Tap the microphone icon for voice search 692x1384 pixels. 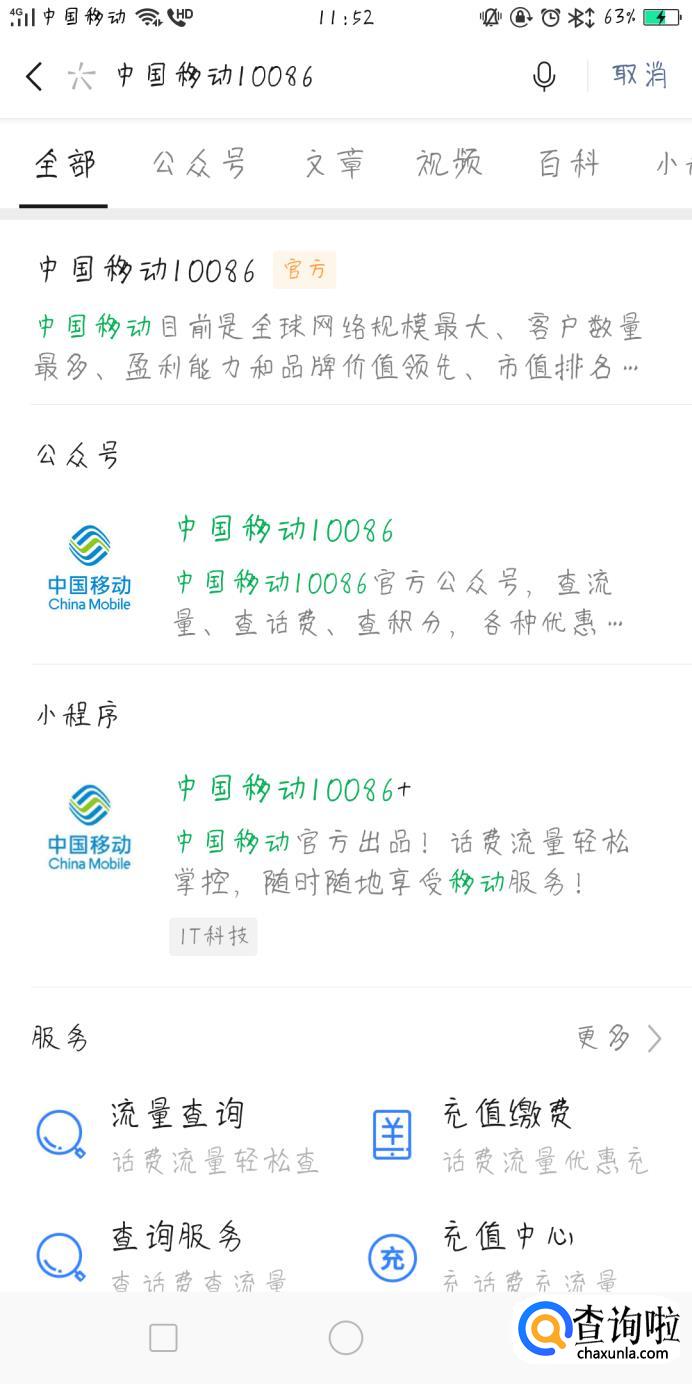click(x=544, y=76)
